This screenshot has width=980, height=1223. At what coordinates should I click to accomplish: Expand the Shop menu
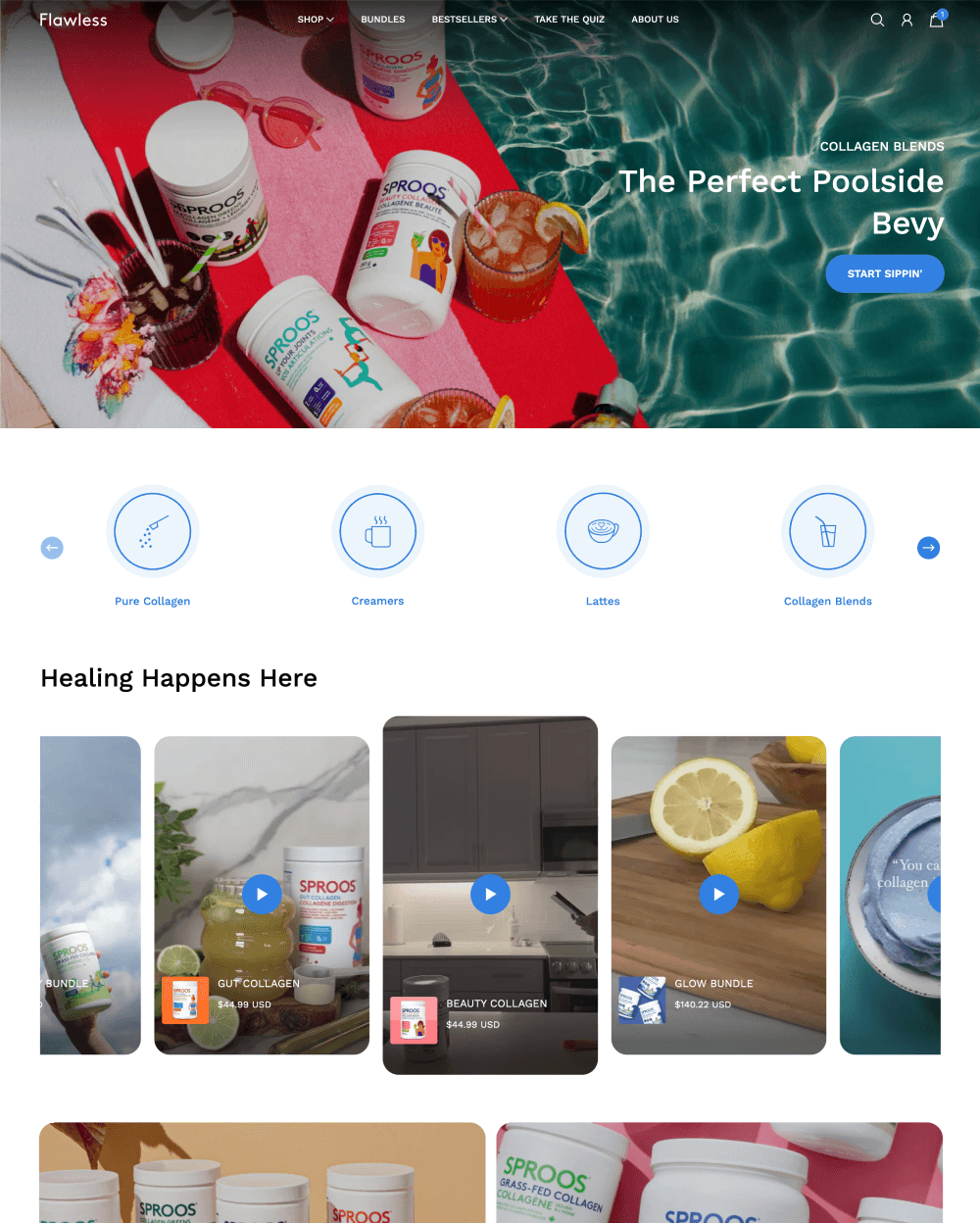[x=316, y=20]
